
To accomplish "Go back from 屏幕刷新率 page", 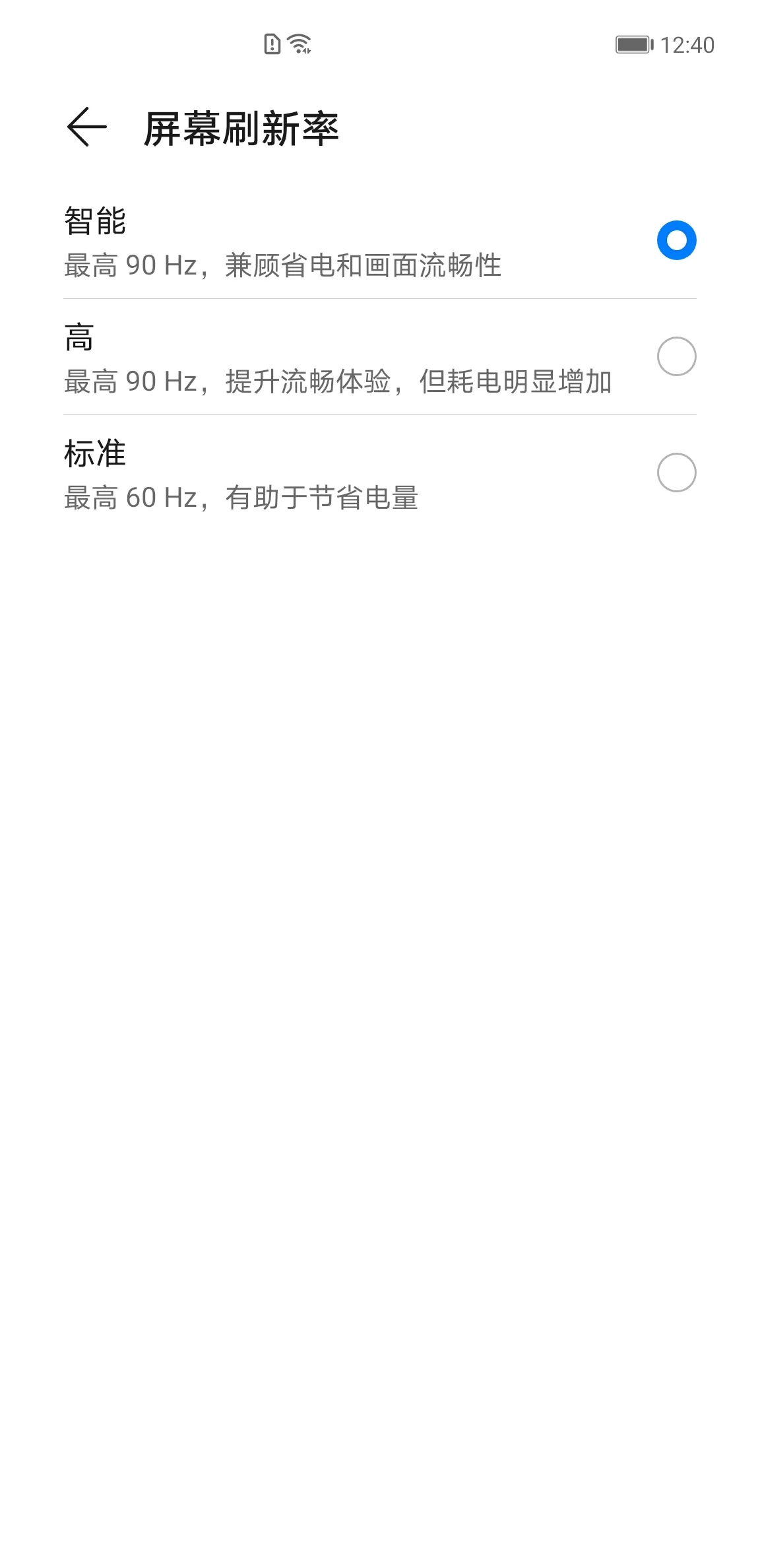I will (x=86, y=127).
